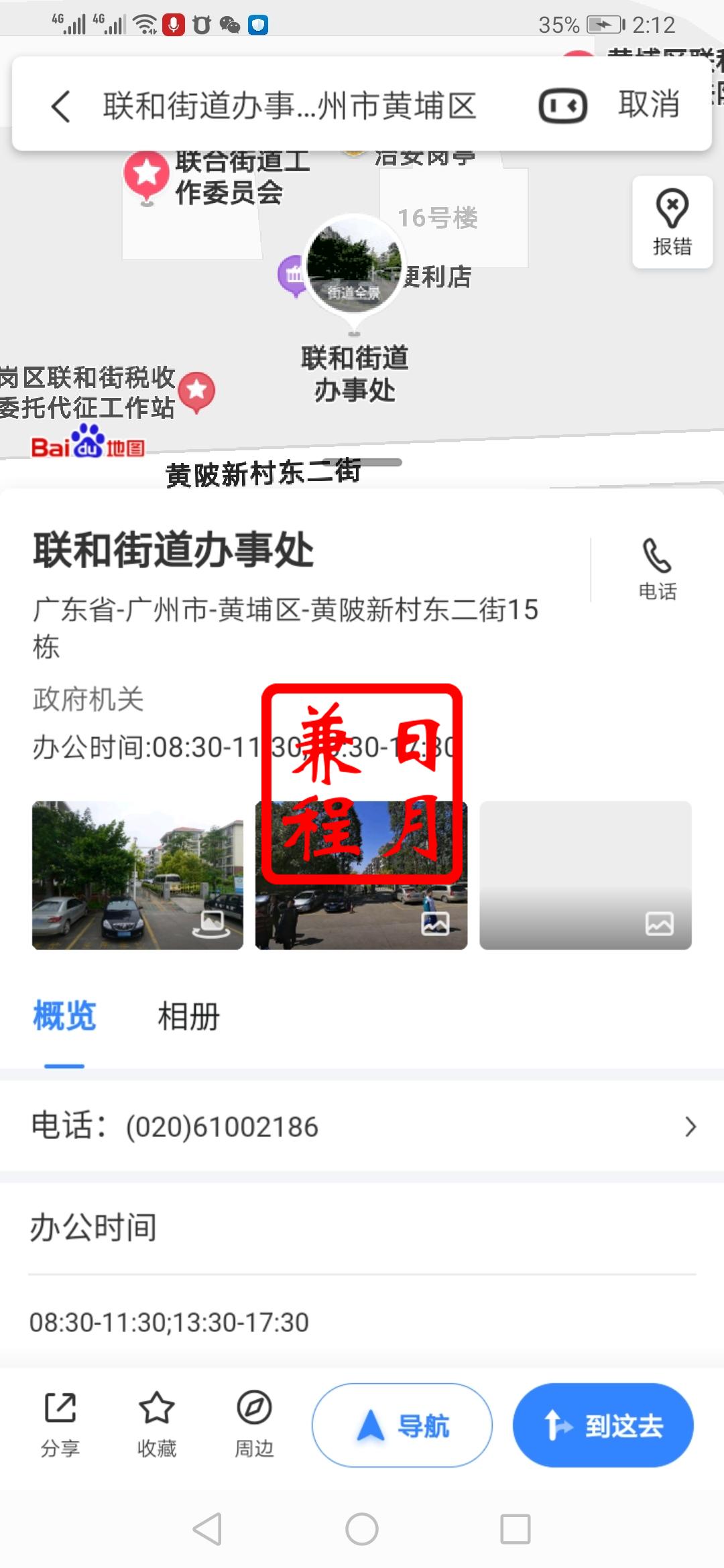This screenshot has width=724, height=1568.
Task: Get route with 到这去 button
Action: pos(603,1425)
